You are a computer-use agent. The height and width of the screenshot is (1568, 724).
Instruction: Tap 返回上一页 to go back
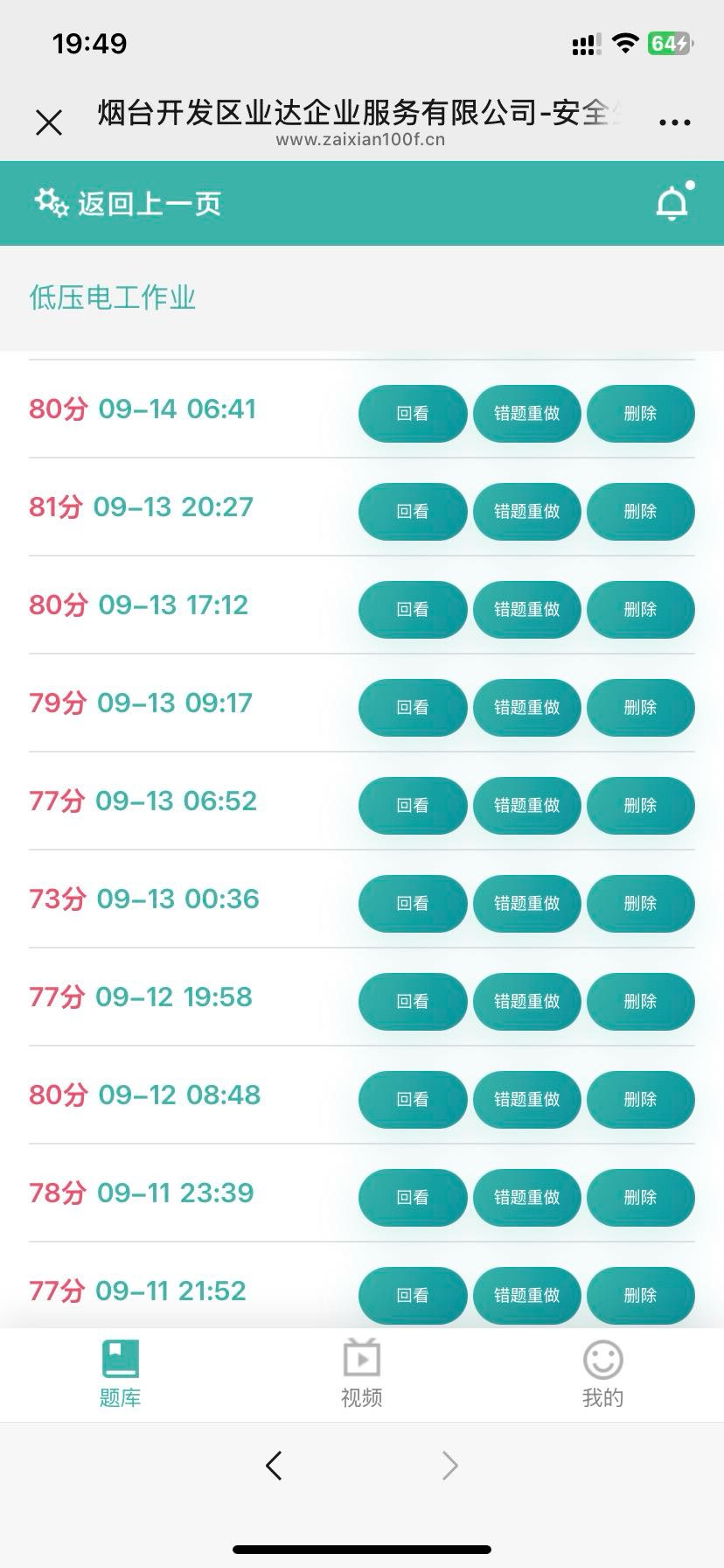(x=128, y=203)
